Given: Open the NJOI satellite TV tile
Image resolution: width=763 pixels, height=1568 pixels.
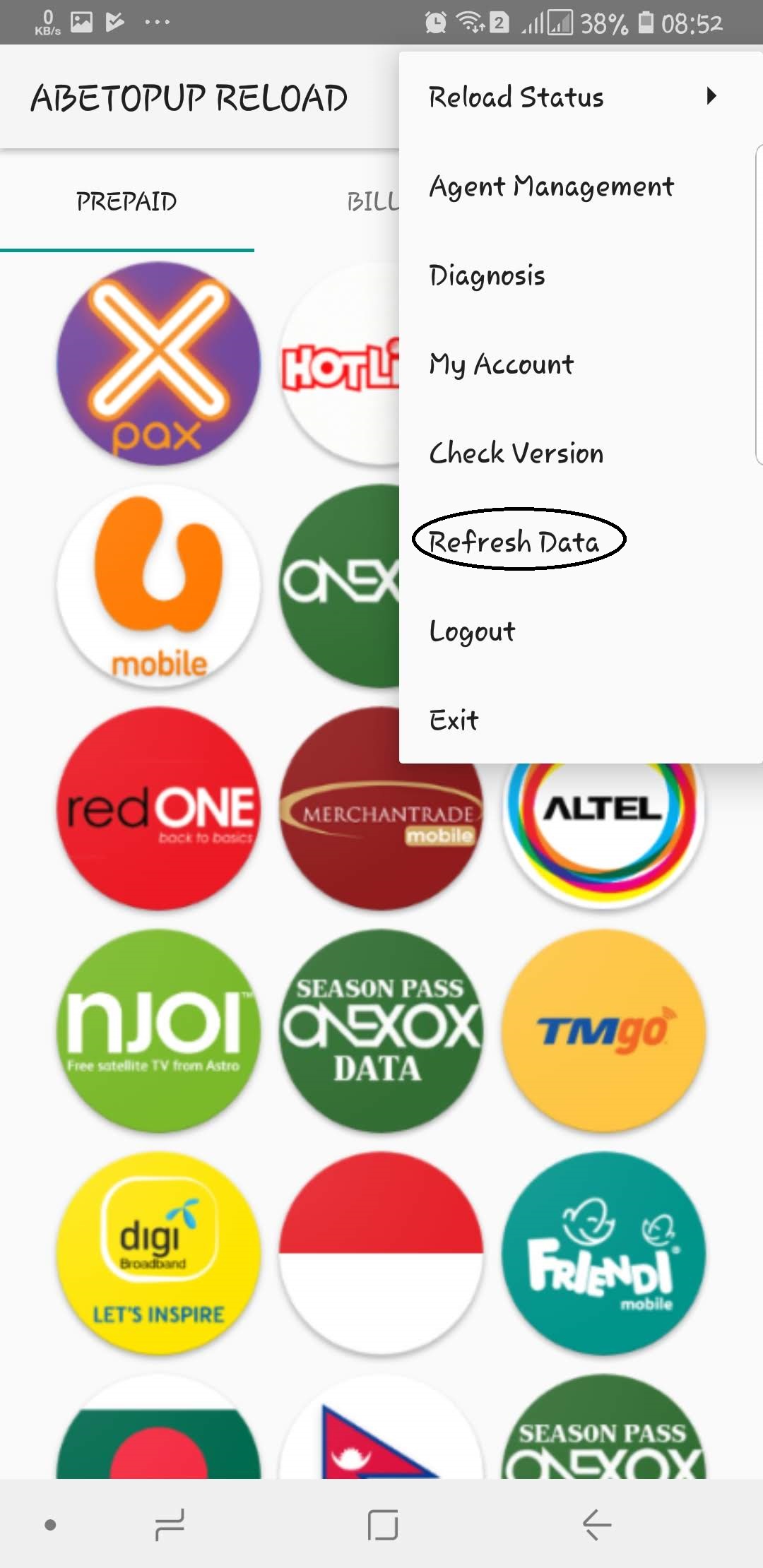Looking at the screenshot, I should [x=158, y=1031].
